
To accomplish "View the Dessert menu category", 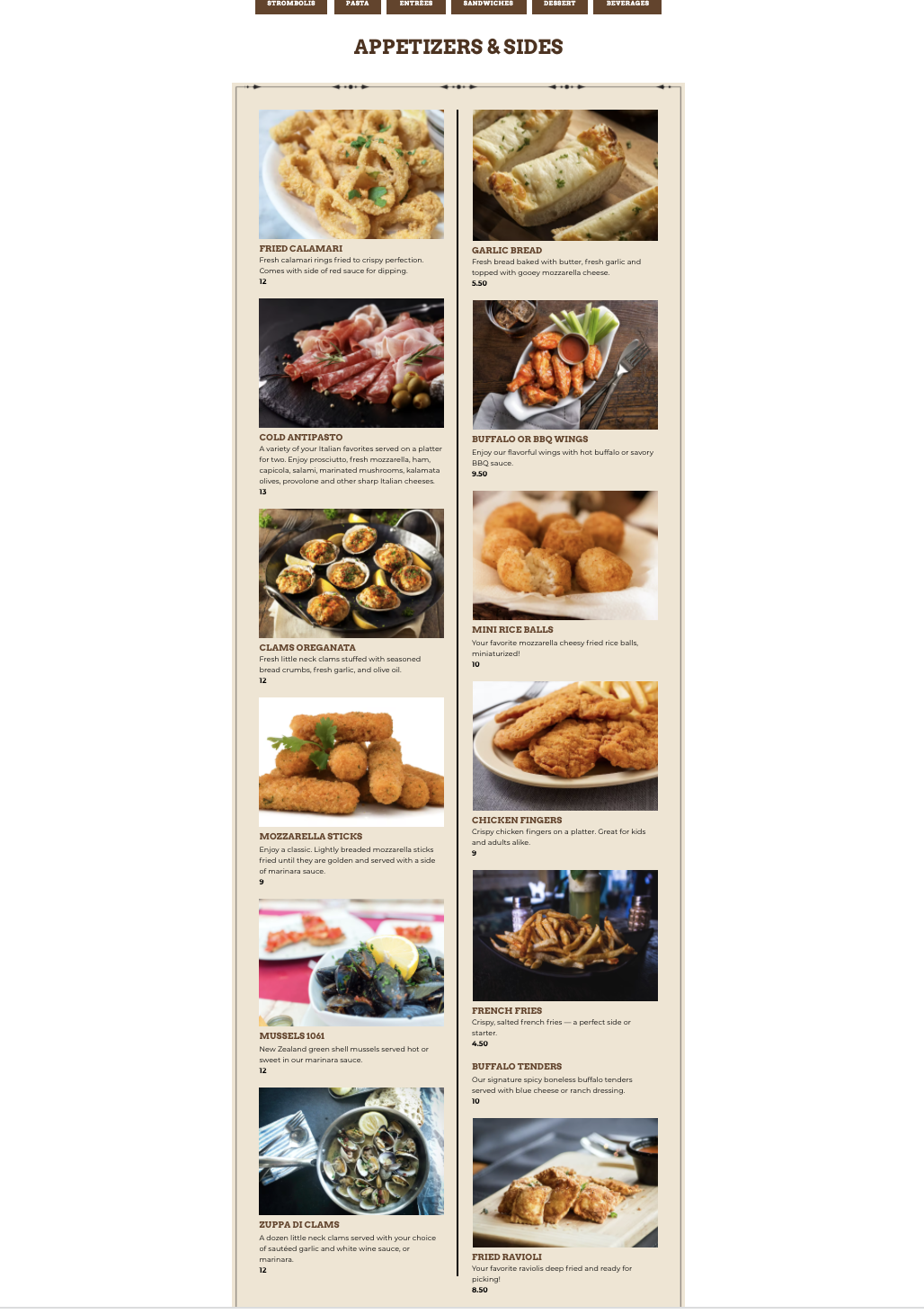I will click(559, 5).
